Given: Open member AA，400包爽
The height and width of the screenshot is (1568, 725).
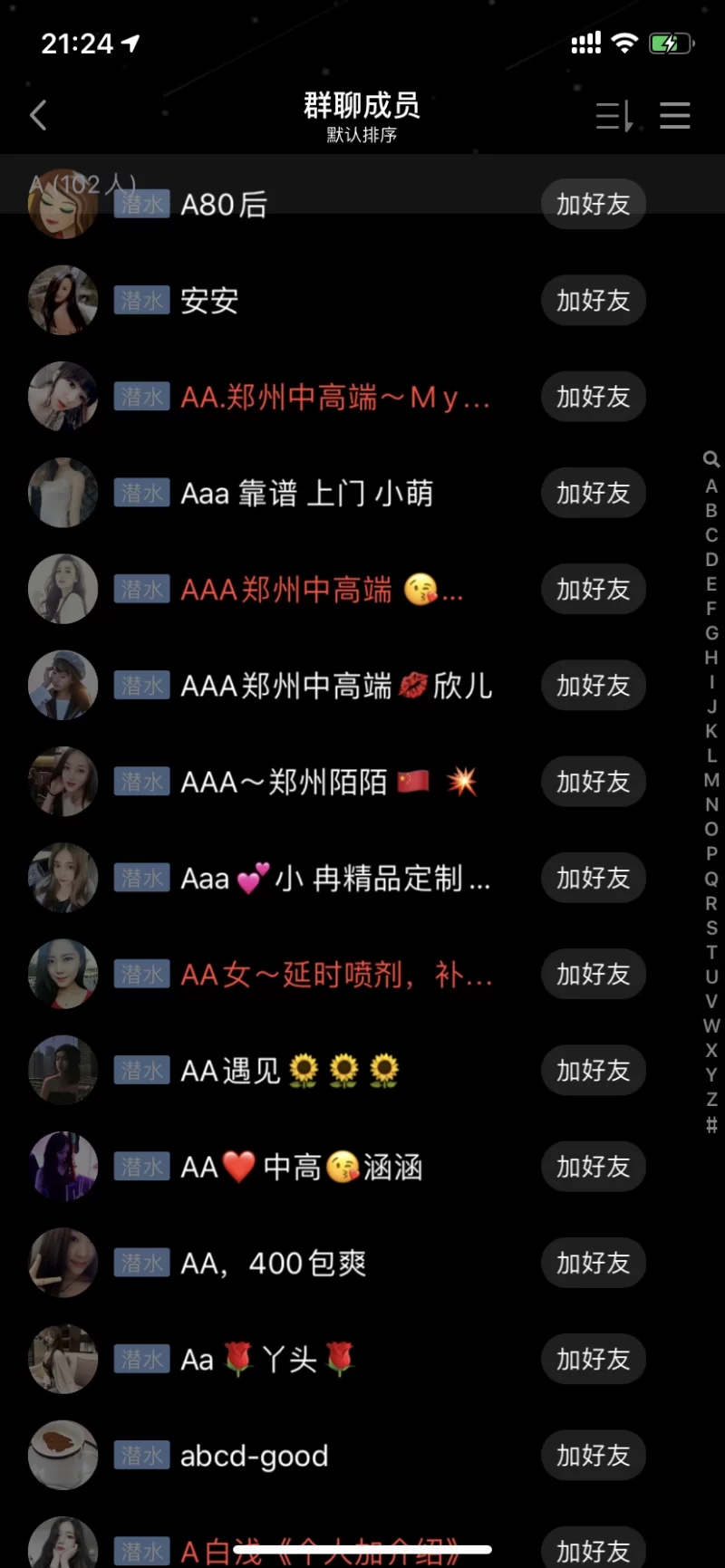Looking at the screenshot, I should [x=273, y=1264].
